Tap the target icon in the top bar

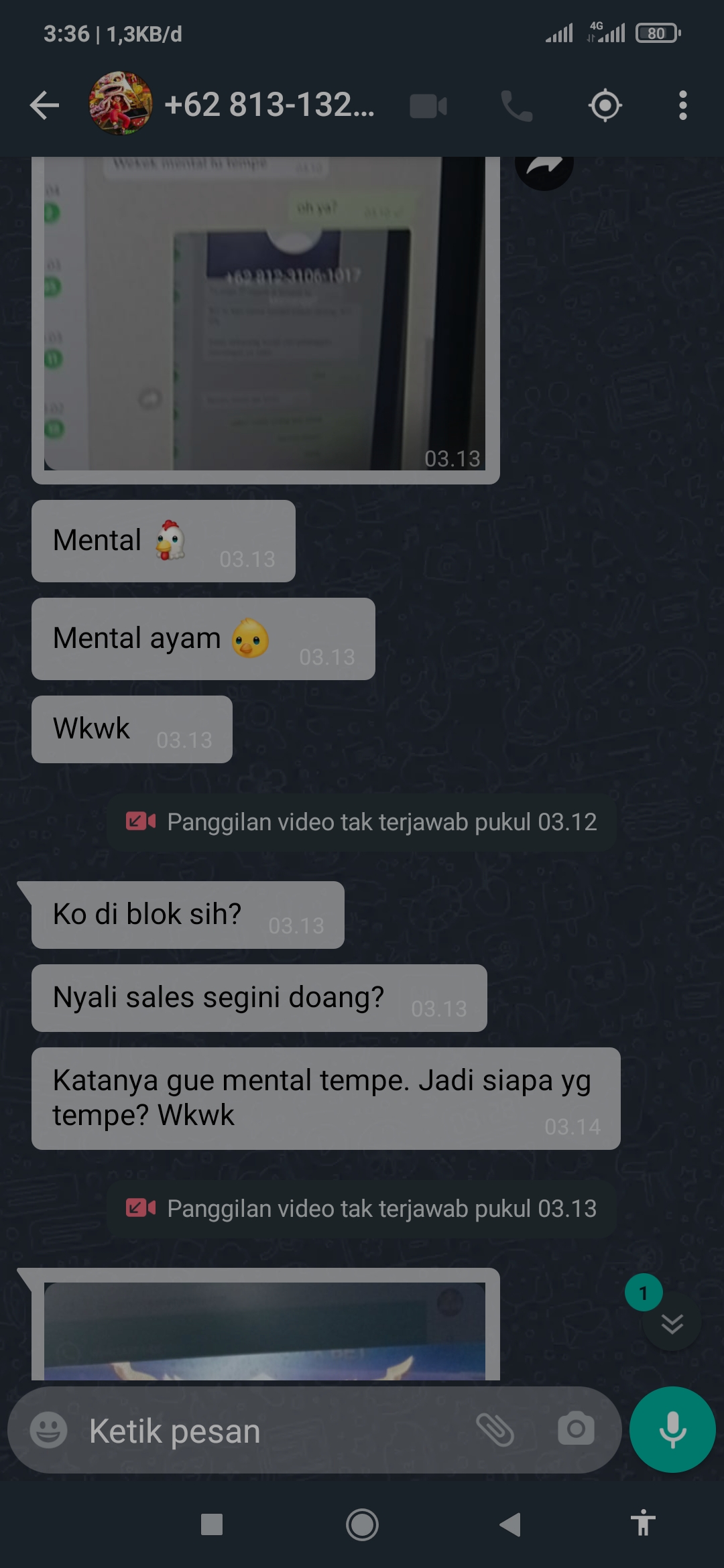click(605, 105)
